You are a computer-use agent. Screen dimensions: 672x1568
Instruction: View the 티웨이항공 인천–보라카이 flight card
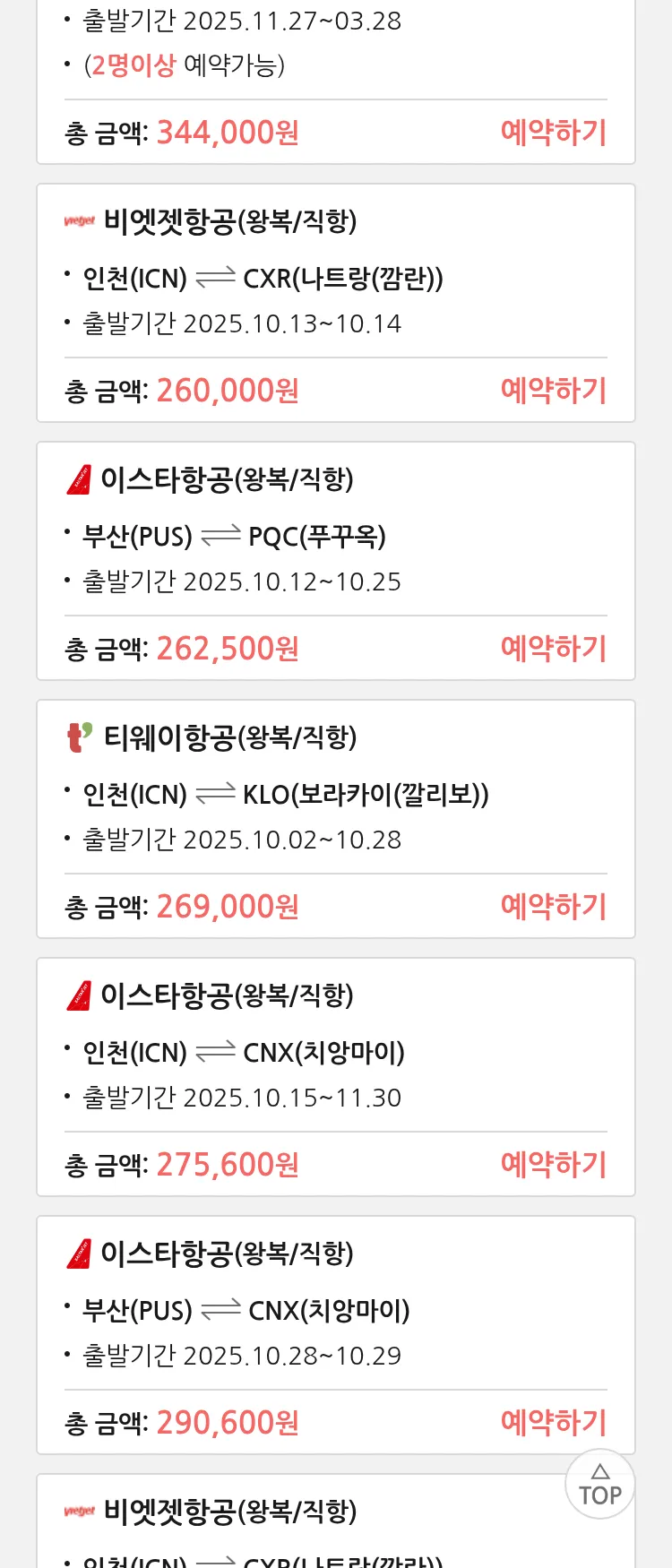pos(335,794)
